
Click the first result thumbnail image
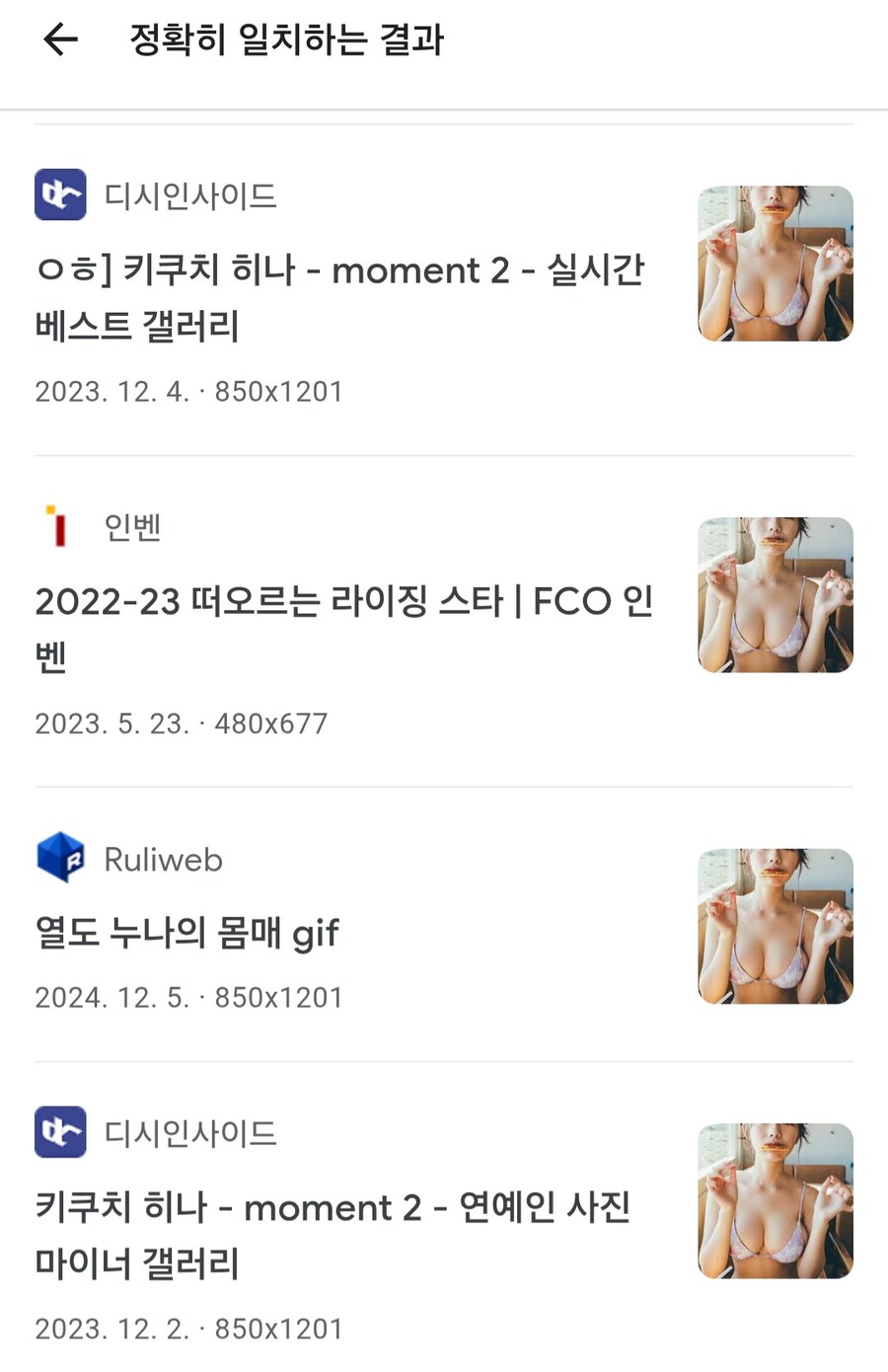(x=775, y=264)
